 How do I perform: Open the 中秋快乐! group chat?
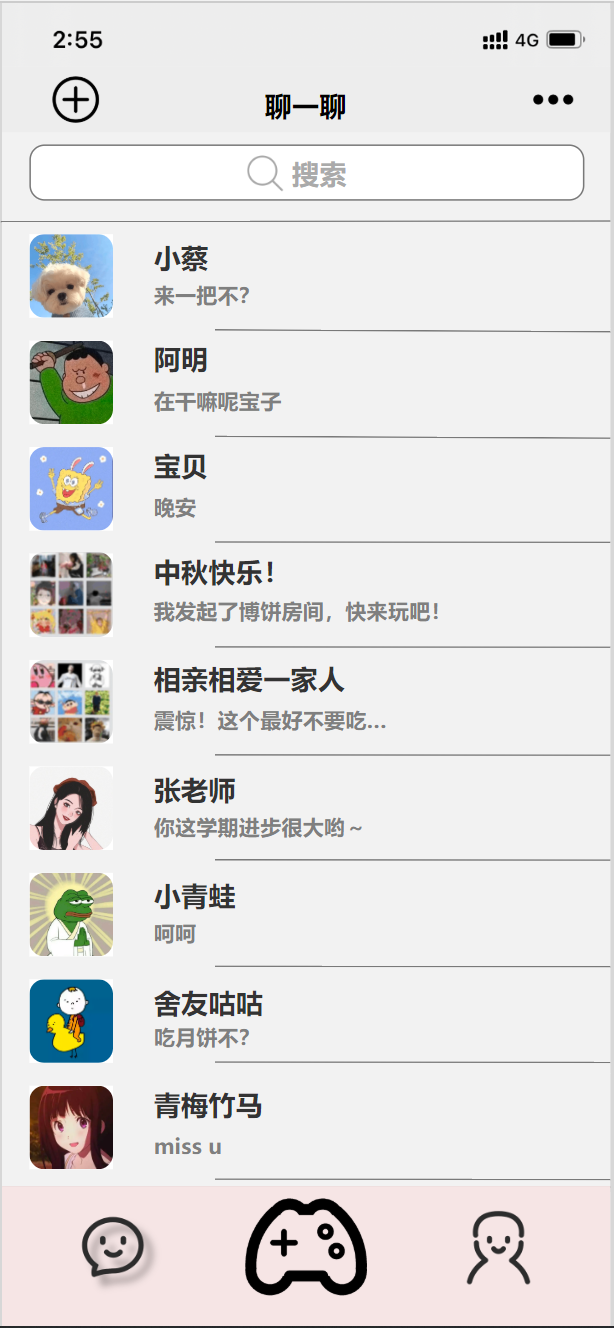[300, 594]
